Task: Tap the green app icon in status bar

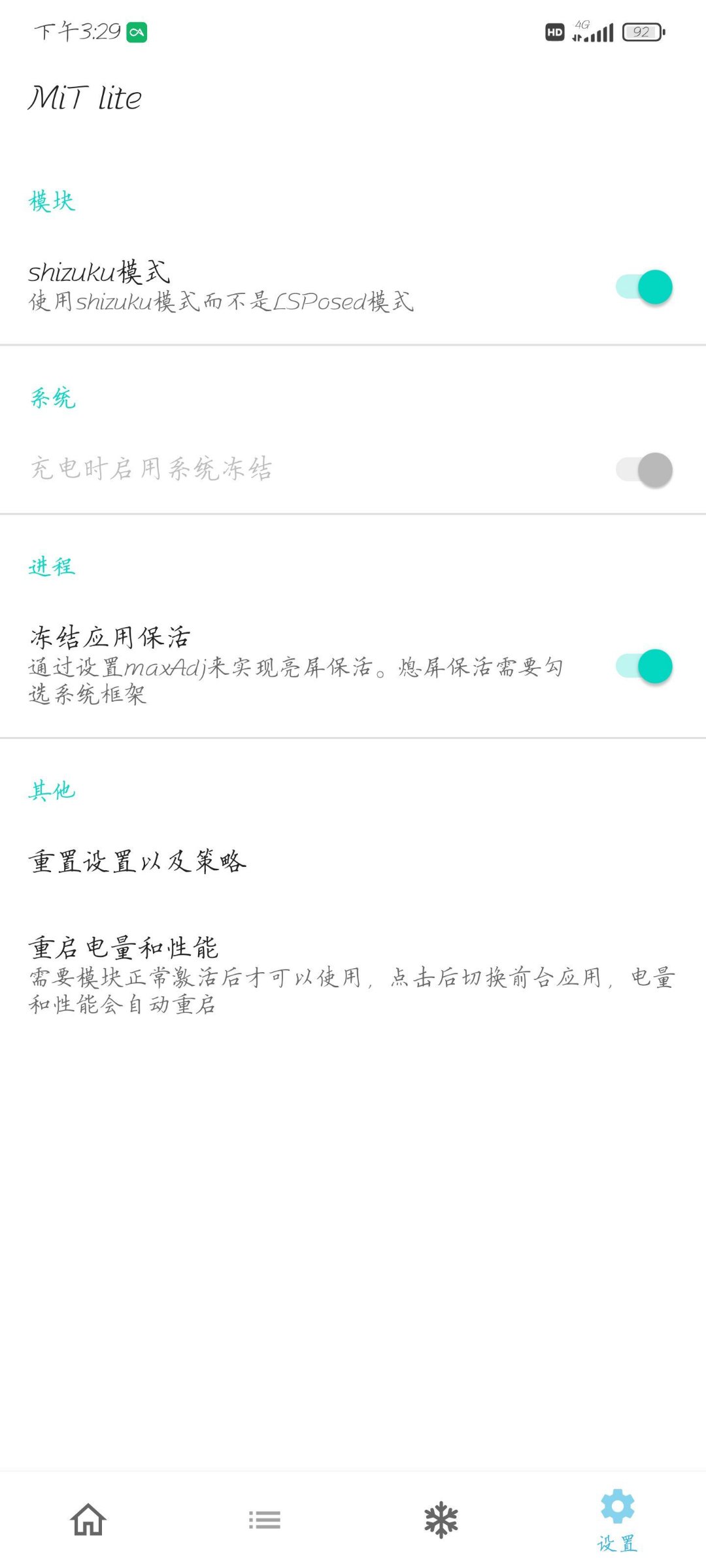Action: [x=137, y=29]
